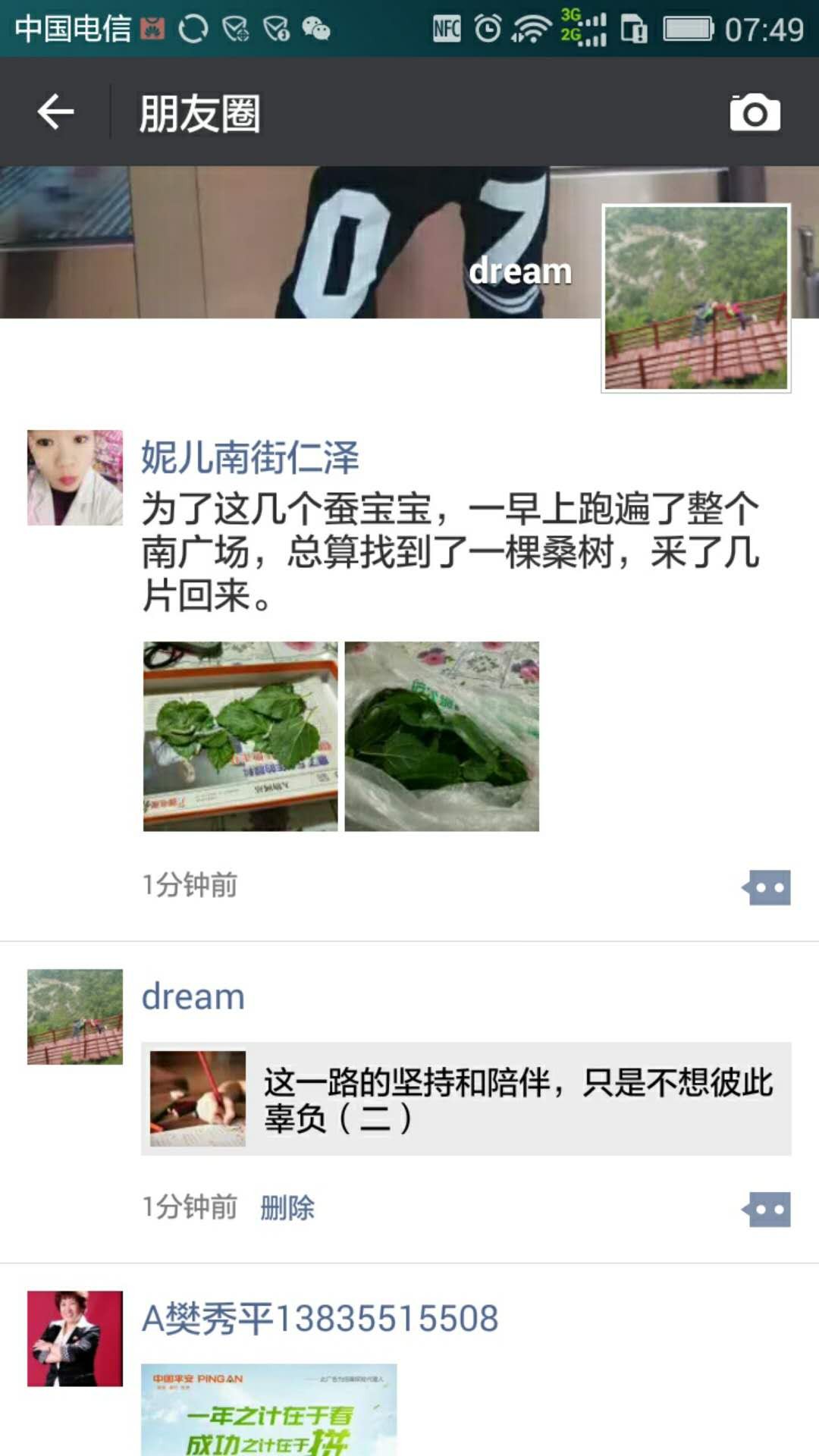819x1456 pixels.
Task: Open A樊秀平13835515508 profile name
Action: click(319, 1319)
